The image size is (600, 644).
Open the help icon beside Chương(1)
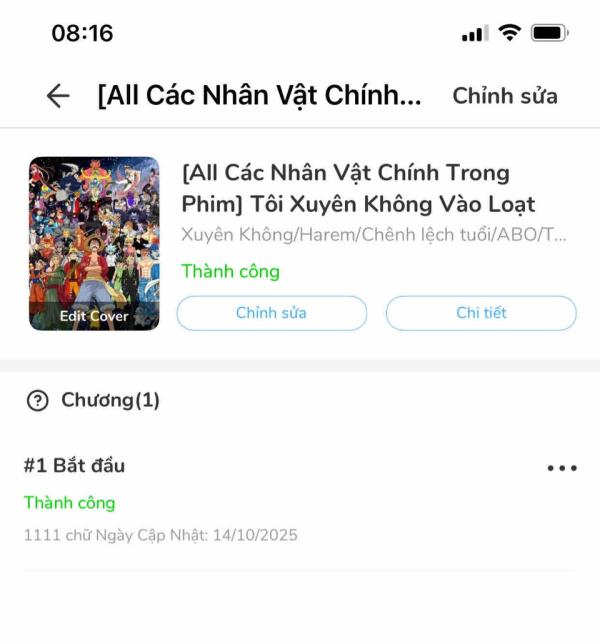tap(38, 401)
